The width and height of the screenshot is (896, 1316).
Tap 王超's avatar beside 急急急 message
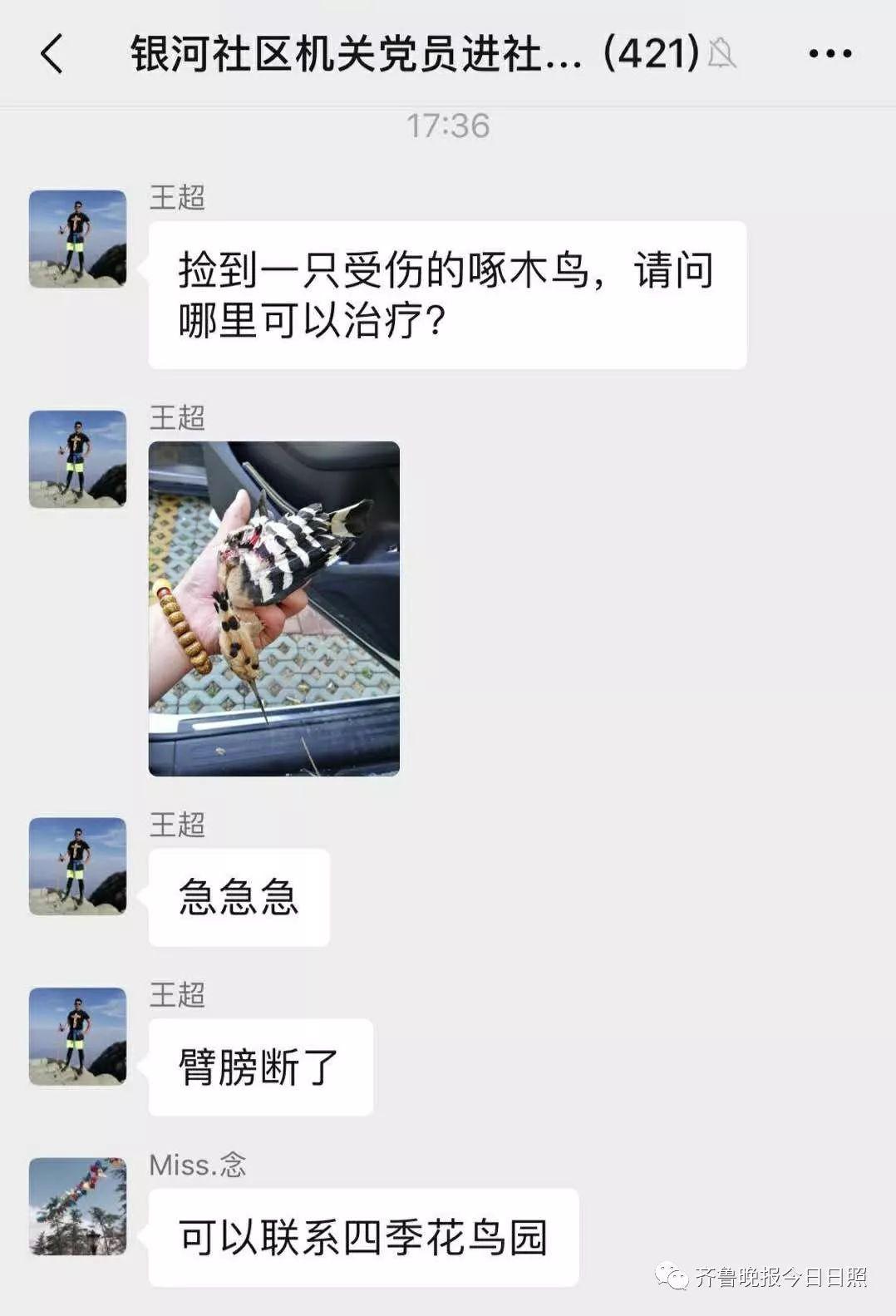pyautogui.click(x=77, y=866)
